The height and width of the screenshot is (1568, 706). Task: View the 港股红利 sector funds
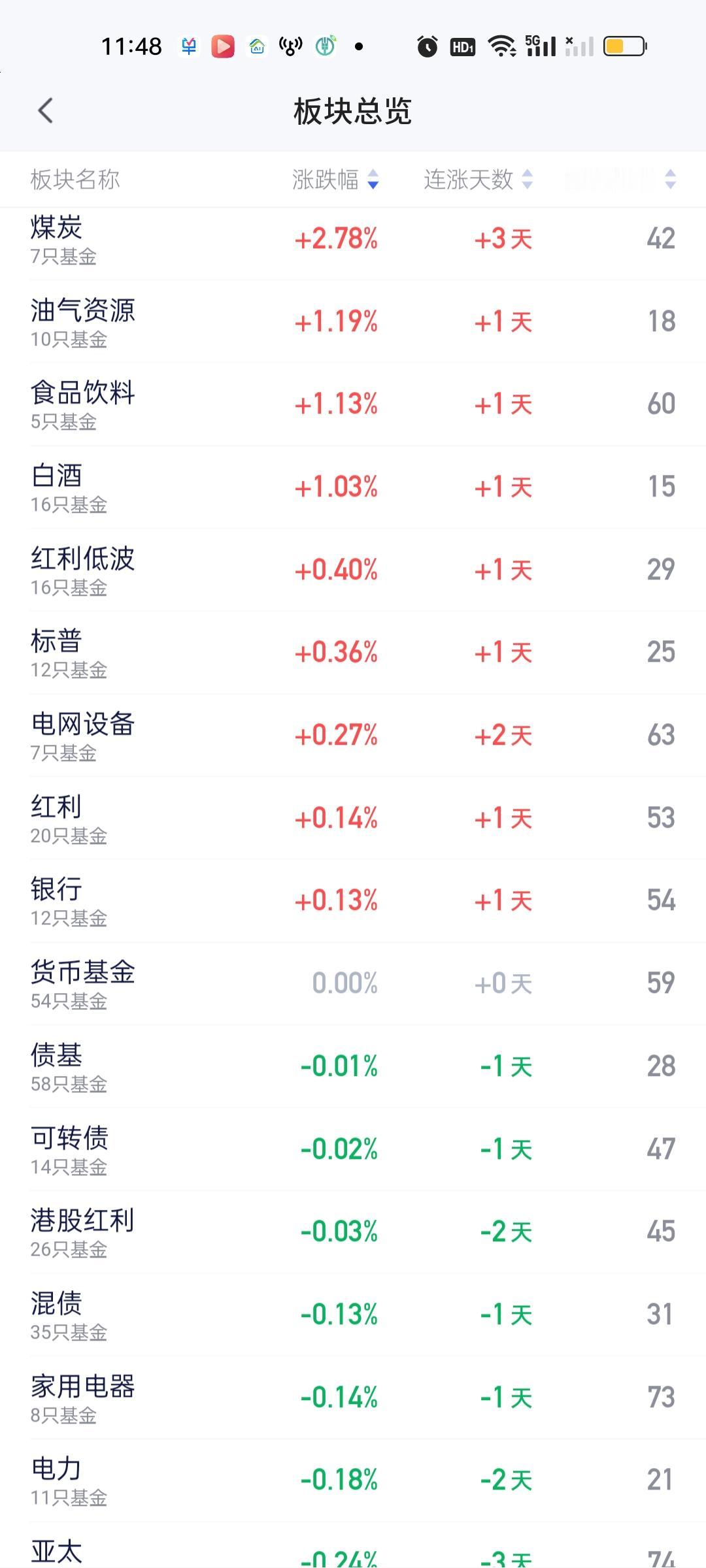(x=353, y=1232)
